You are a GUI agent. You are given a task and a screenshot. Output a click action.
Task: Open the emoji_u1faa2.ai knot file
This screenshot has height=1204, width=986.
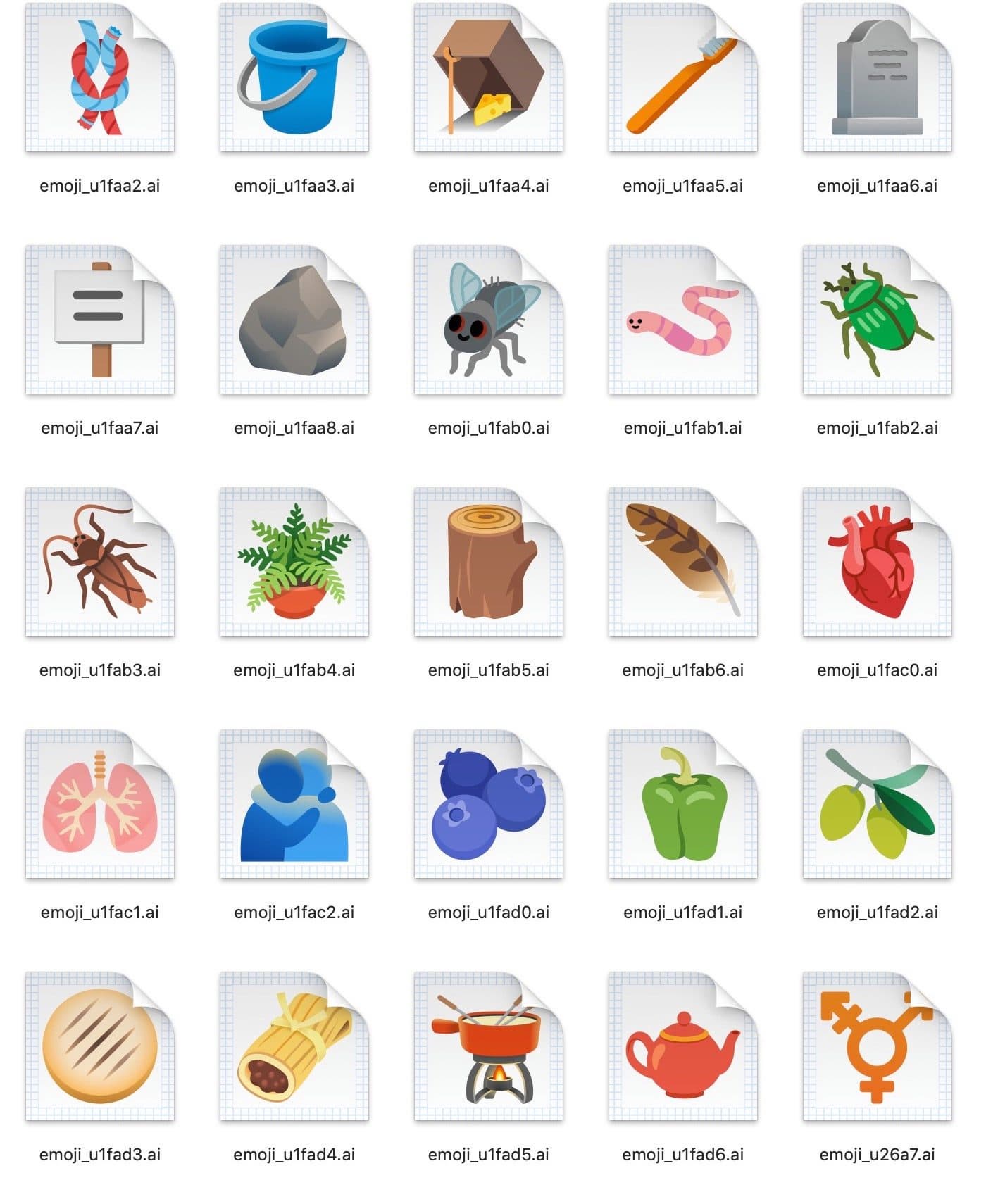99,77
